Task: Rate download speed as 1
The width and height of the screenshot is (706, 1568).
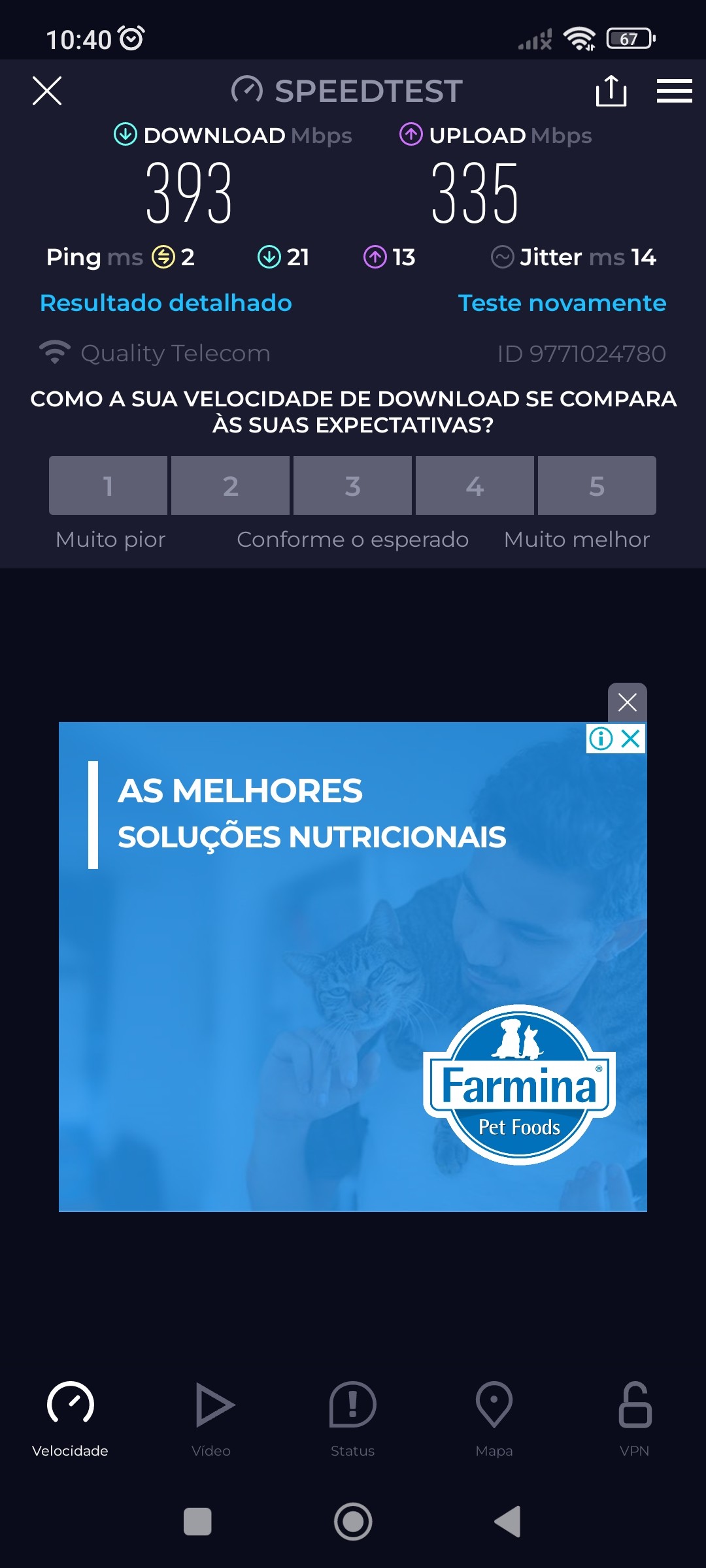Action: pos(108,485)
